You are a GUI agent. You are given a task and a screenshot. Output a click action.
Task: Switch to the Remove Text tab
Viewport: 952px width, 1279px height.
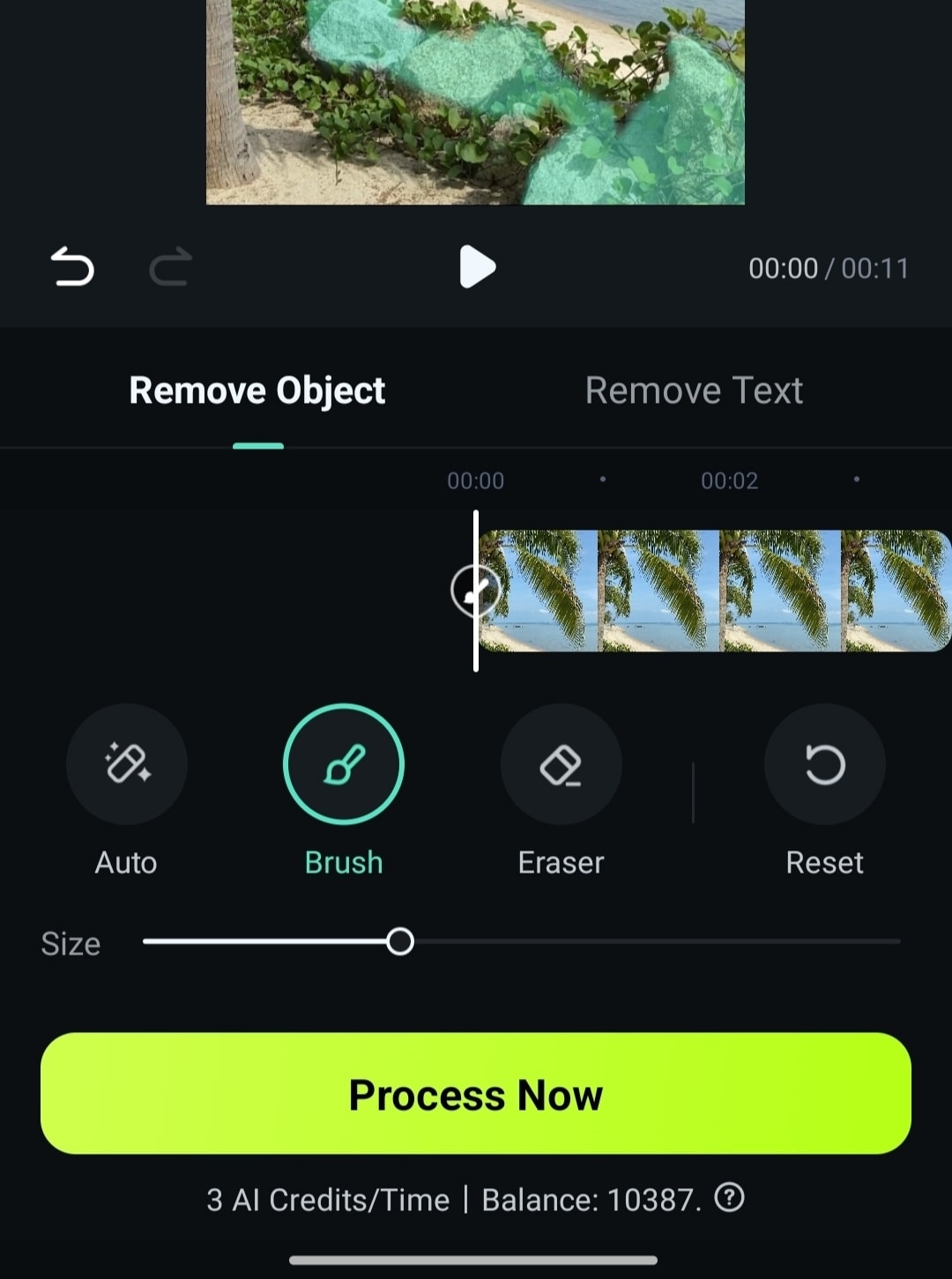(694, 390)
